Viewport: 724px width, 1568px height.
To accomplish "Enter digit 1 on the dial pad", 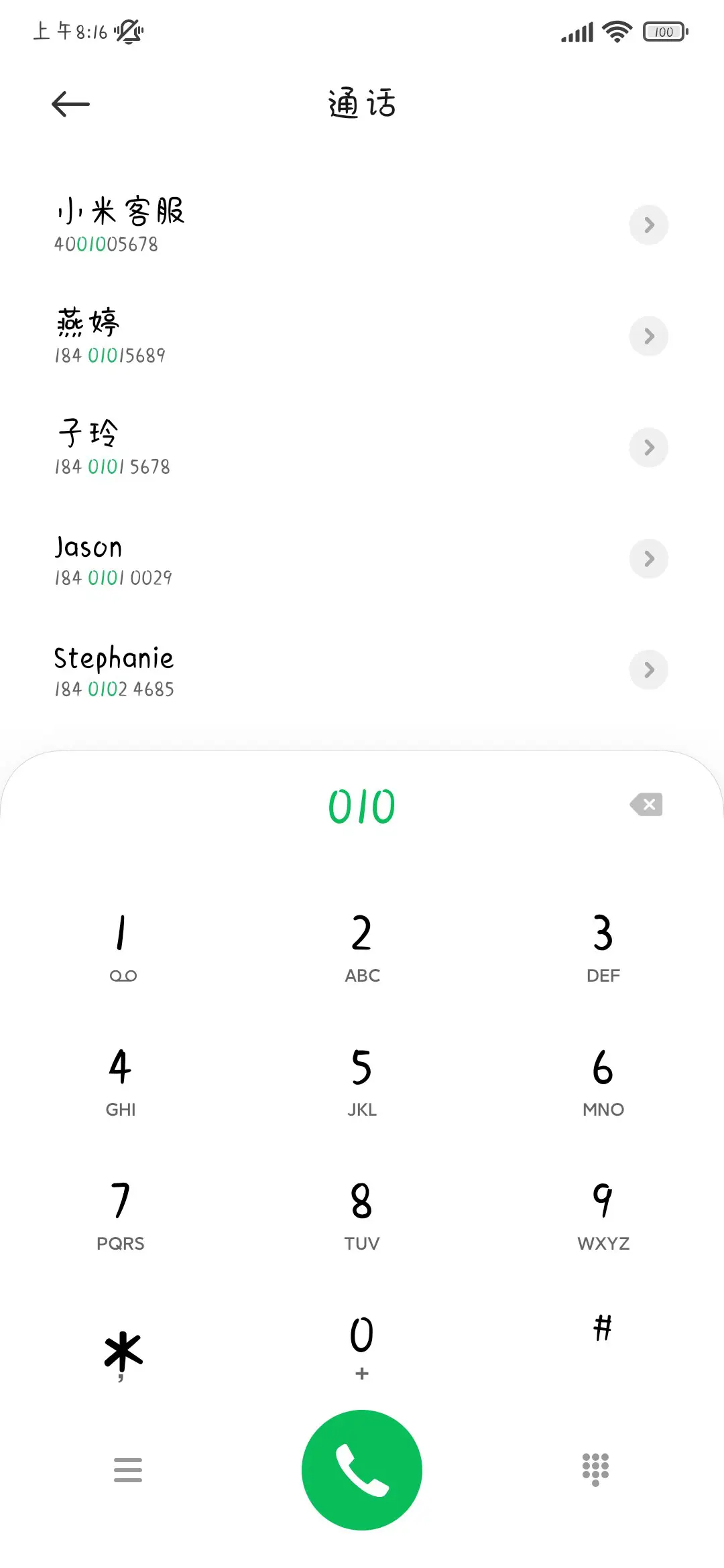I will pyautogui.click(x=121, y=946).
